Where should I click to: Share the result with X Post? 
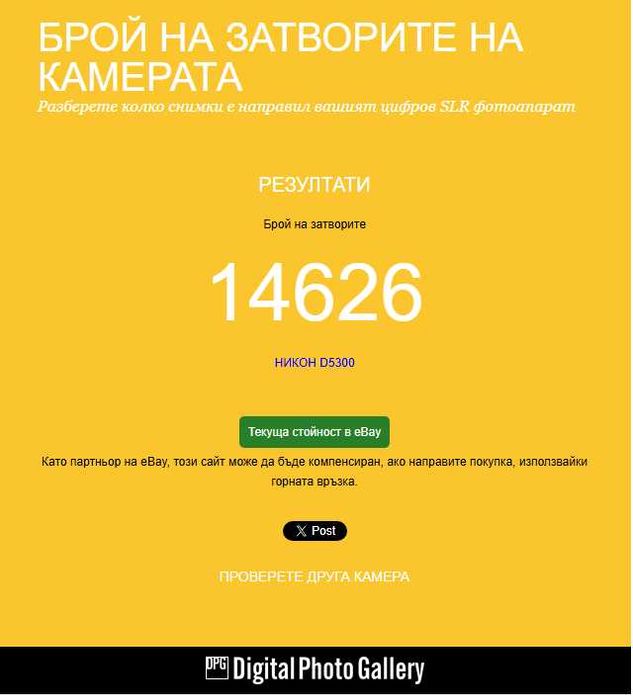314,531
